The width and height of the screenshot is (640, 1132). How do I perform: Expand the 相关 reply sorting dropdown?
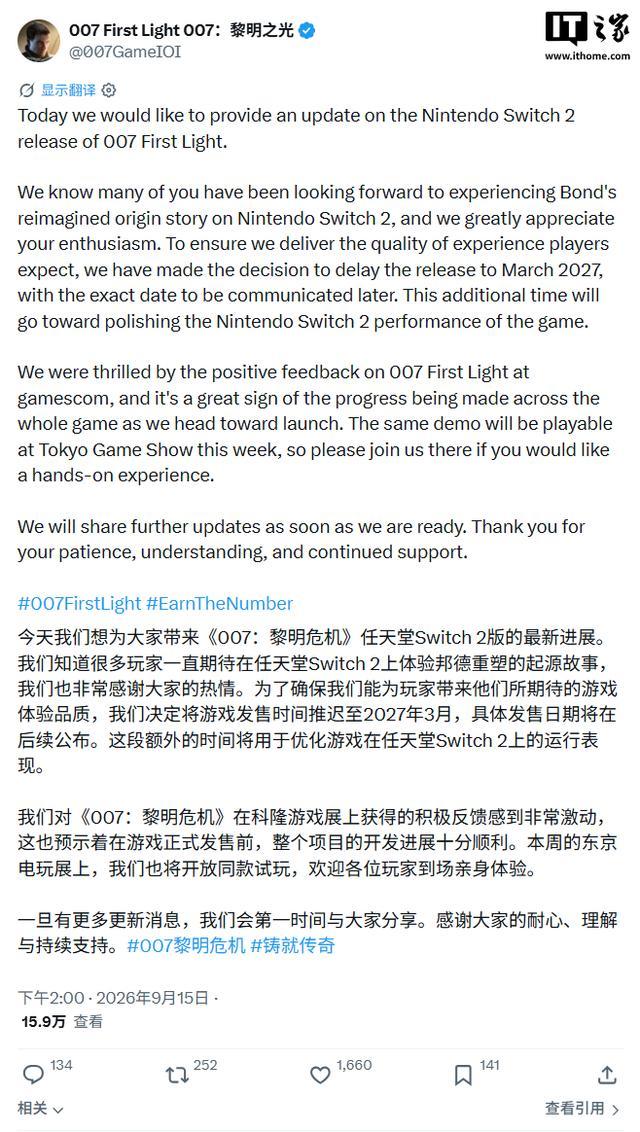pos(40,1108)
